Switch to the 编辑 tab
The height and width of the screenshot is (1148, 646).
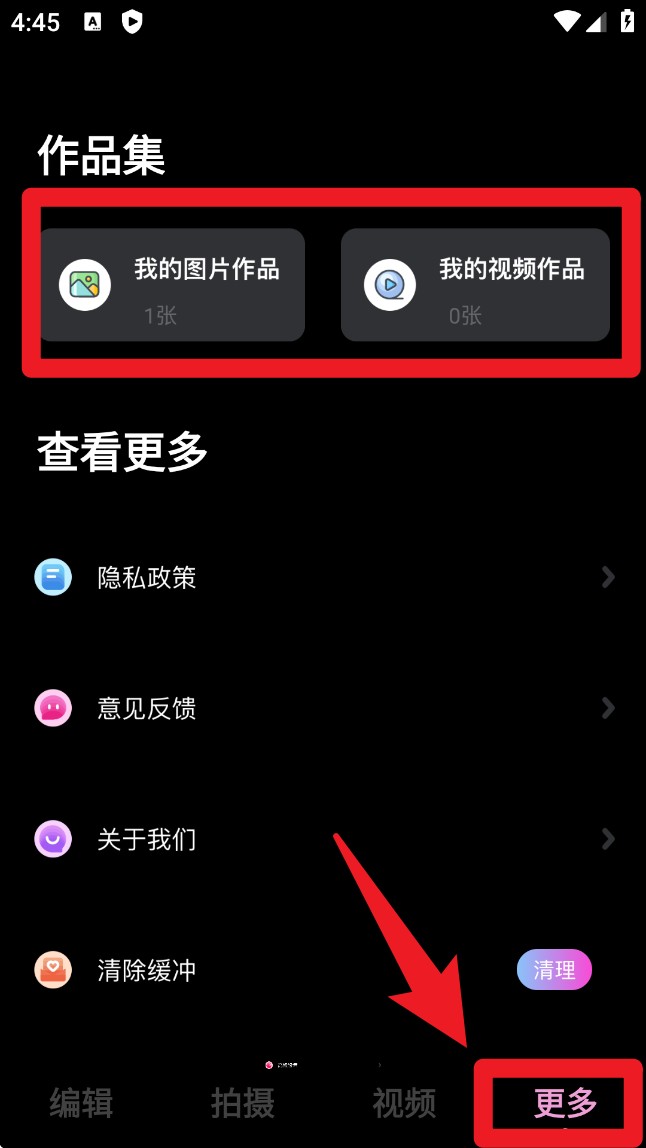(81, 1103)
